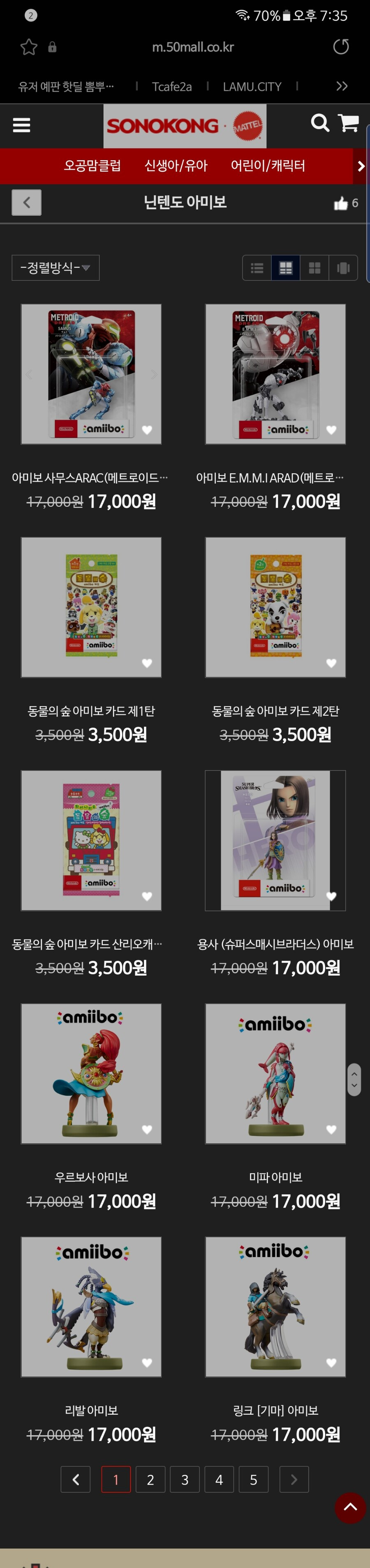Open 리발 아미보 product card

coord(91,1306)
